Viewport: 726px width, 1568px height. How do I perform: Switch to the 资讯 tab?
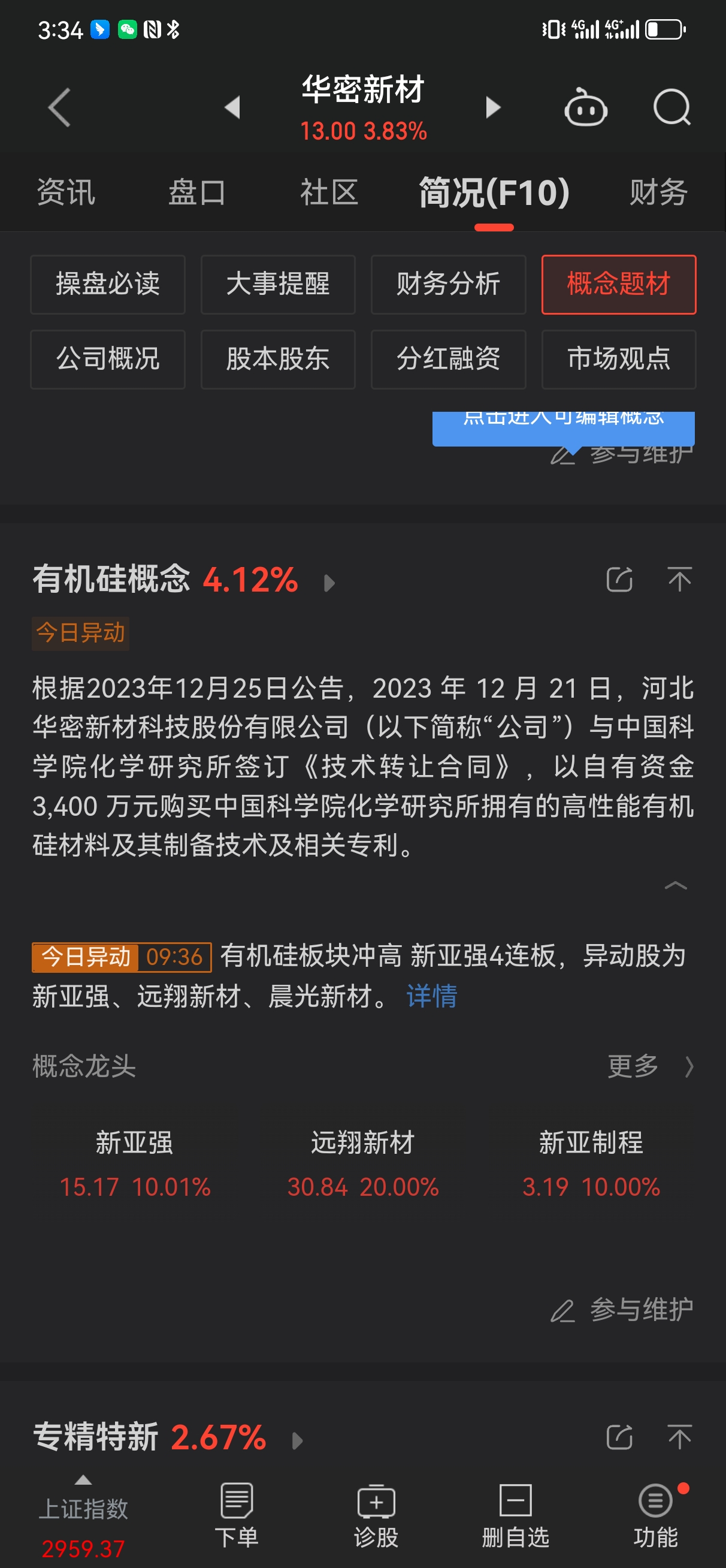tap(66, 192)
